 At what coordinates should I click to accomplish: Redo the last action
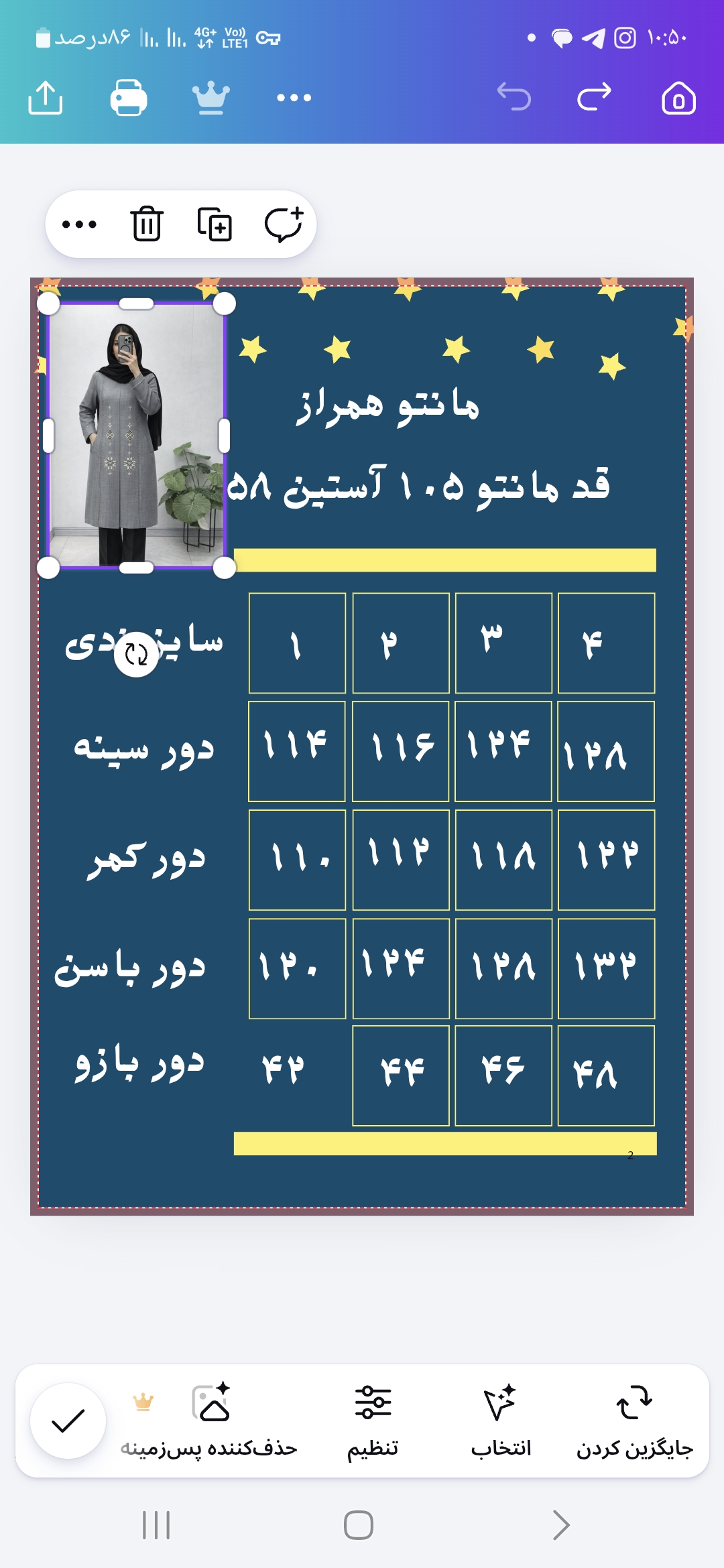click(595, 98)
